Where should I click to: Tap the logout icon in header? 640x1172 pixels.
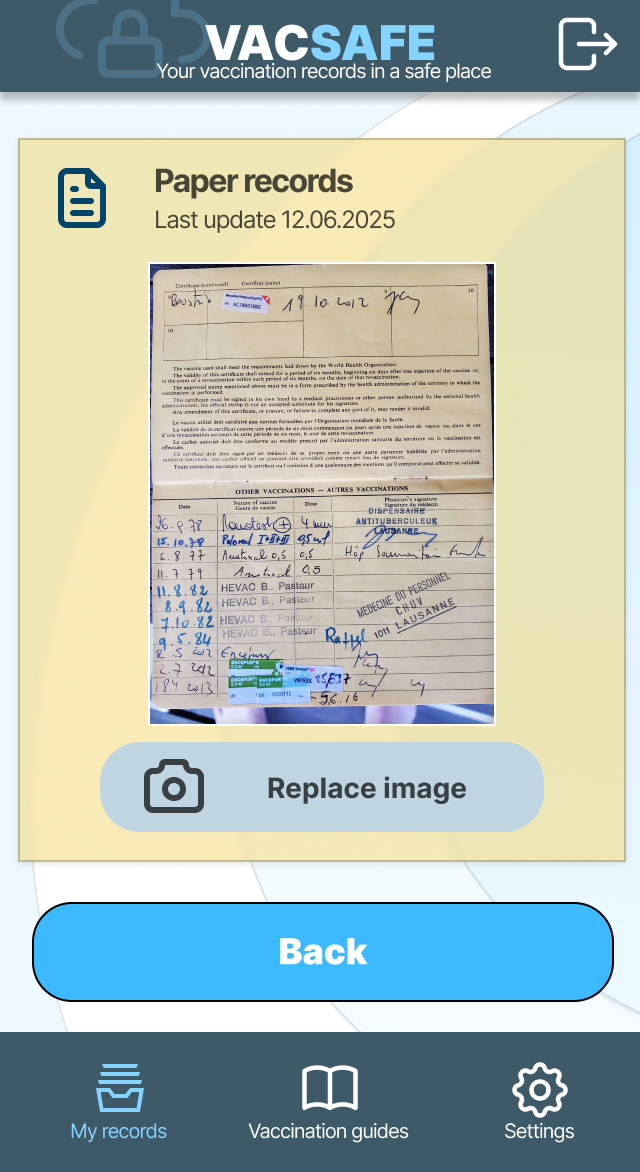[x=586, y=44]
